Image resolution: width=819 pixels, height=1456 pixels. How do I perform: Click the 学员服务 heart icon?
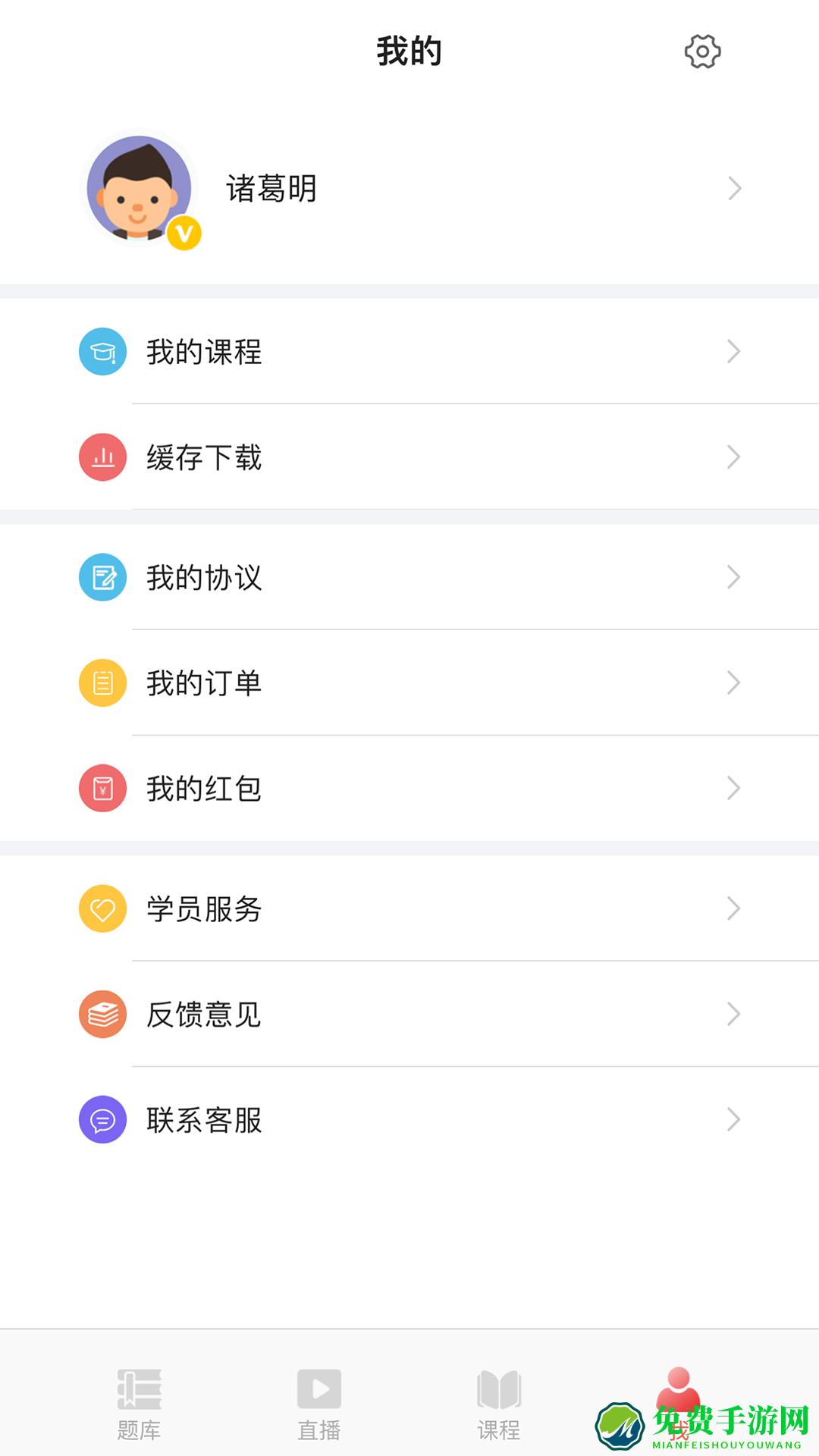pyautogui.click(x=102, y=910)
